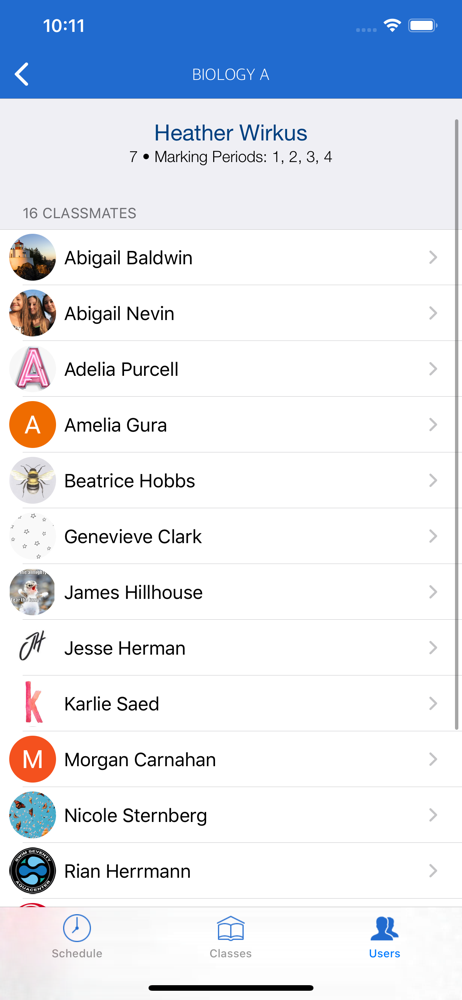Viewport: 462px width, 1000px height.
Task: Open Abigail Baldwin's profile
Action: tap(231, 258)
